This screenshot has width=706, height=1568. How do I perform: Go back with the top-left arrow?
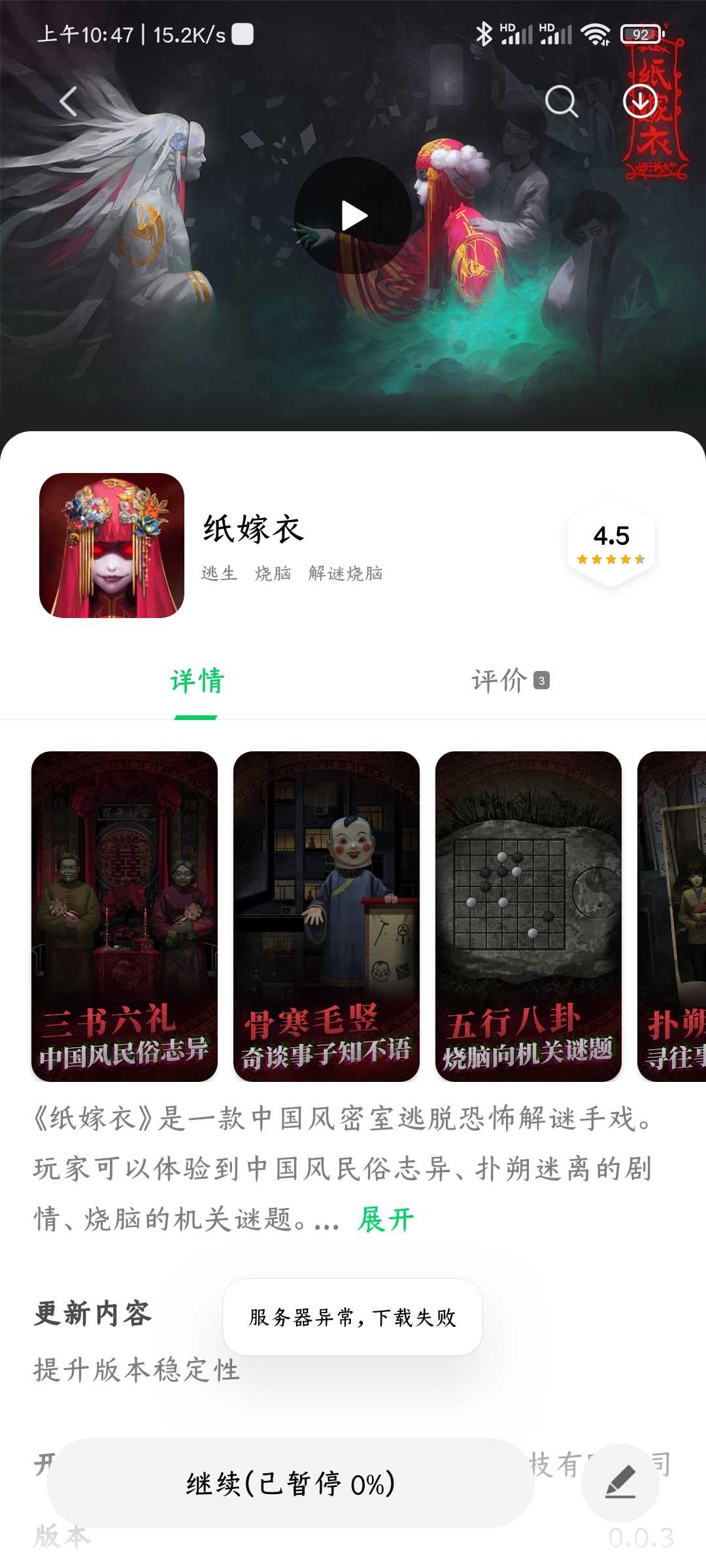pyautogui.click(x=69, y=101)
